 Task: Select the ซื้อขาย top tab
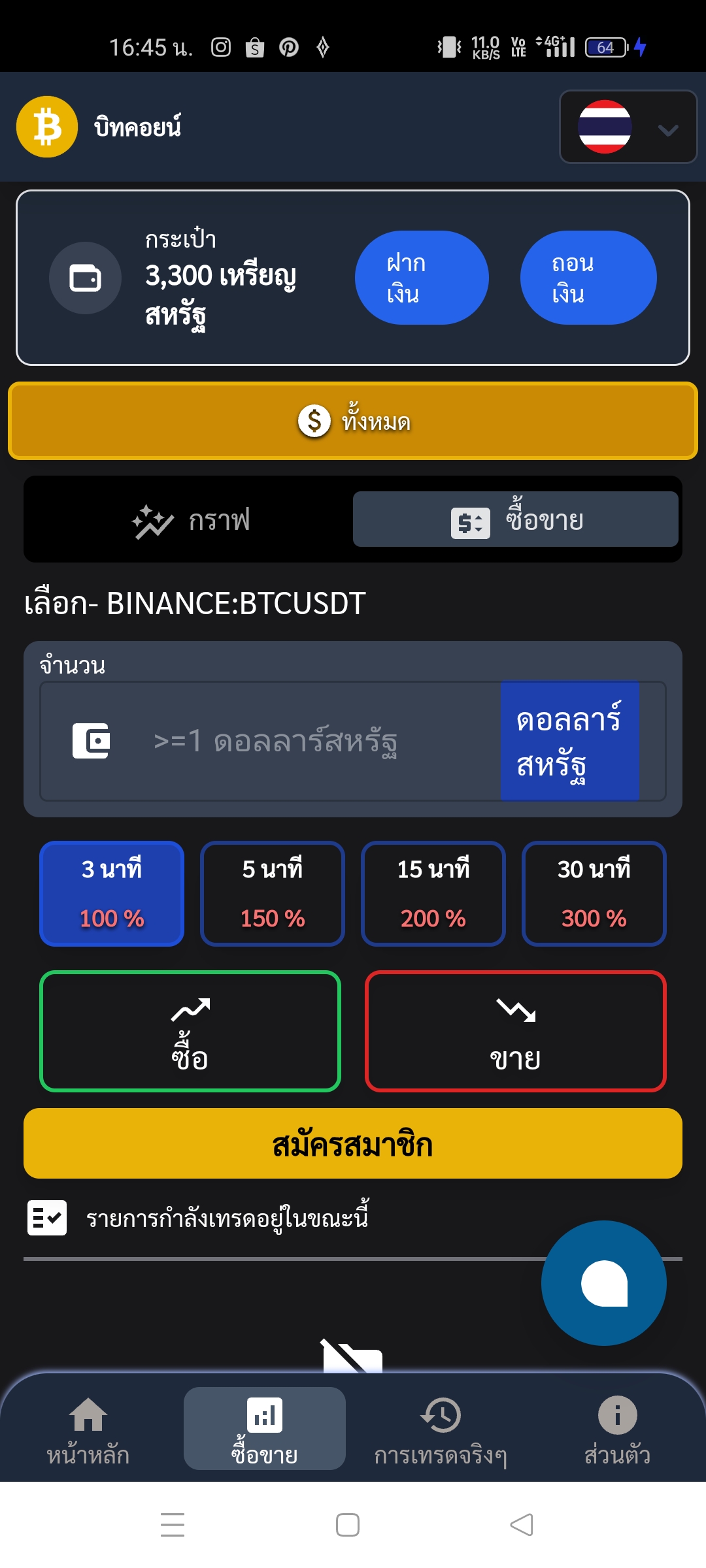pyautogui.click(x=516, y=519)
